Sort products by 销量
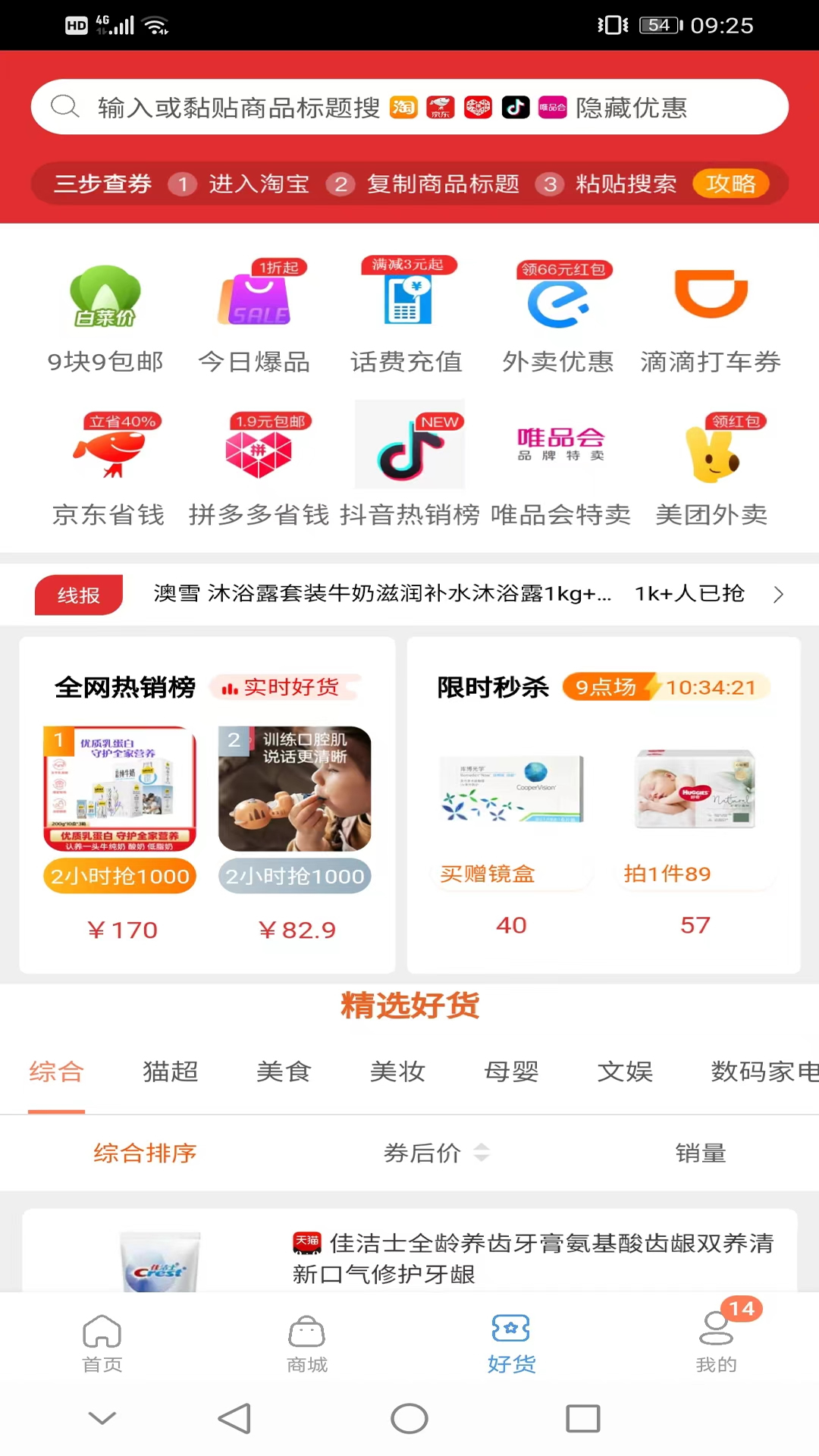 tap(700, 1153)
